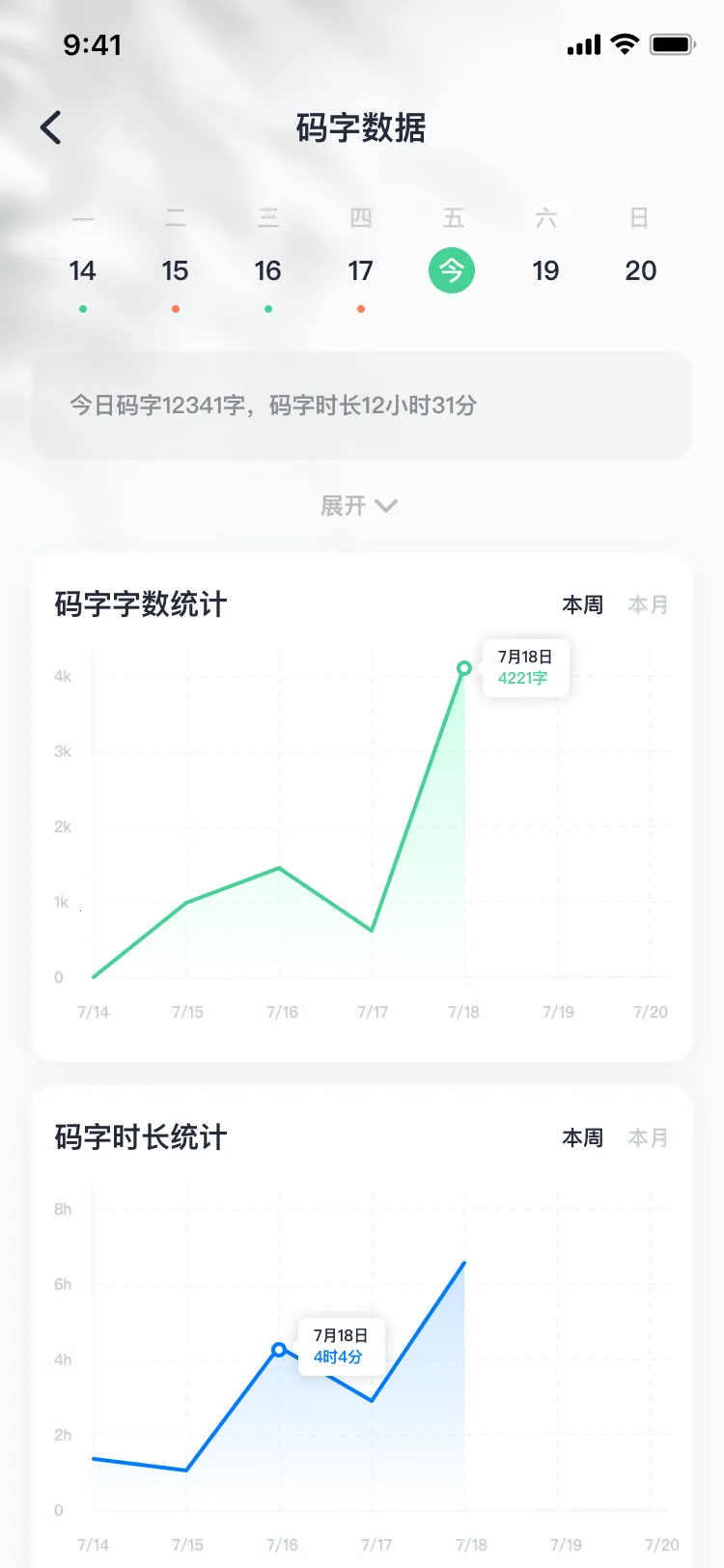The height and width of the screenshot is (1568, 724).
Task: Select date 20 in the week calendar
Action: coord(640,270)
